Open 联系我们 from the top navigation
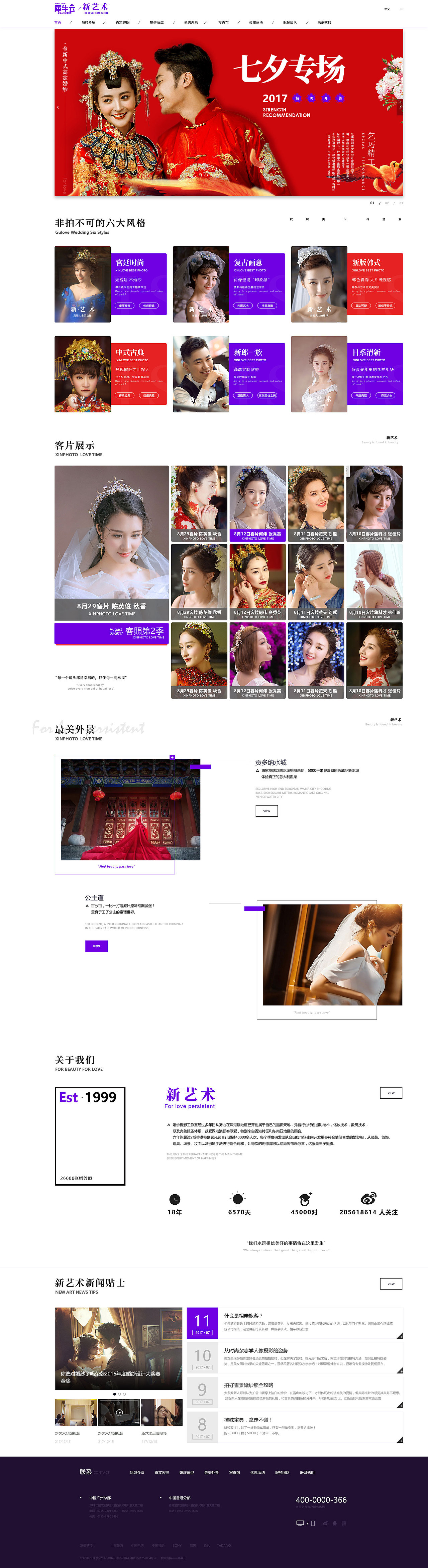 pyautogui.click(x=324, y=22)
